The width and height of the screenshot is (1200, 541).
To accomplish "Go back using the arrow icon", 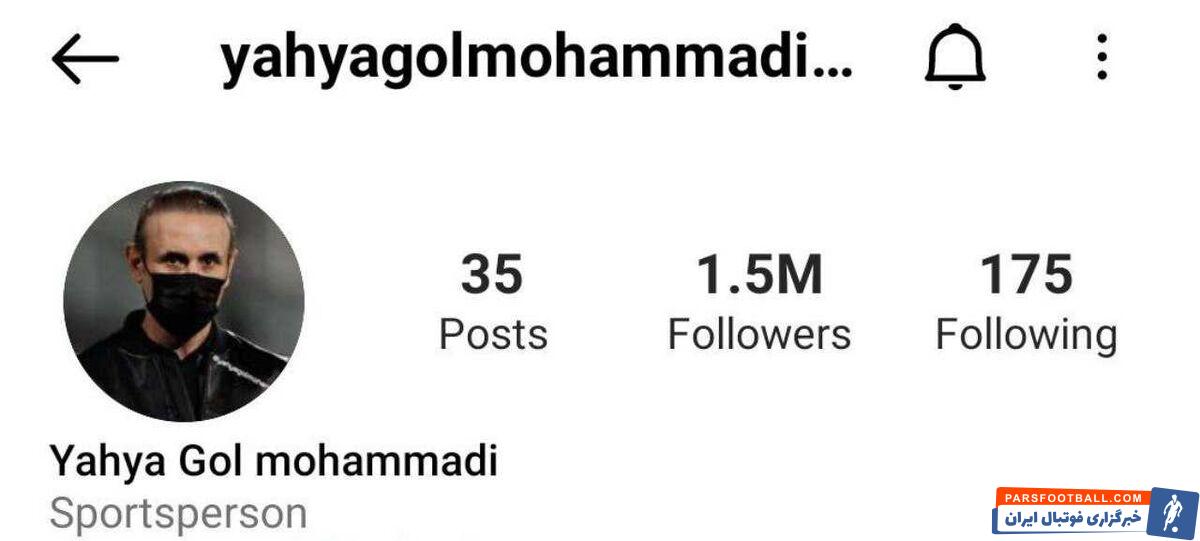I will coord(85,59).
